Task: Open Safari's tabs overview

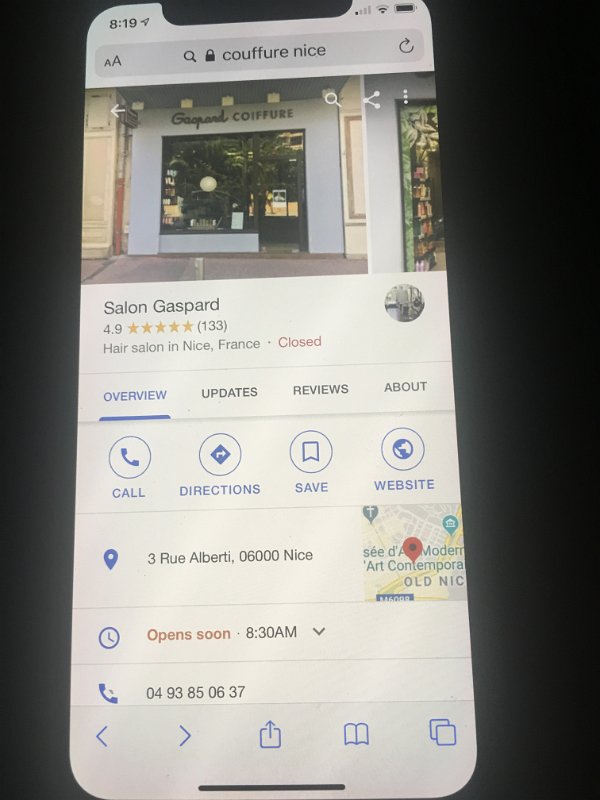Action: click(x=442, y=732)
